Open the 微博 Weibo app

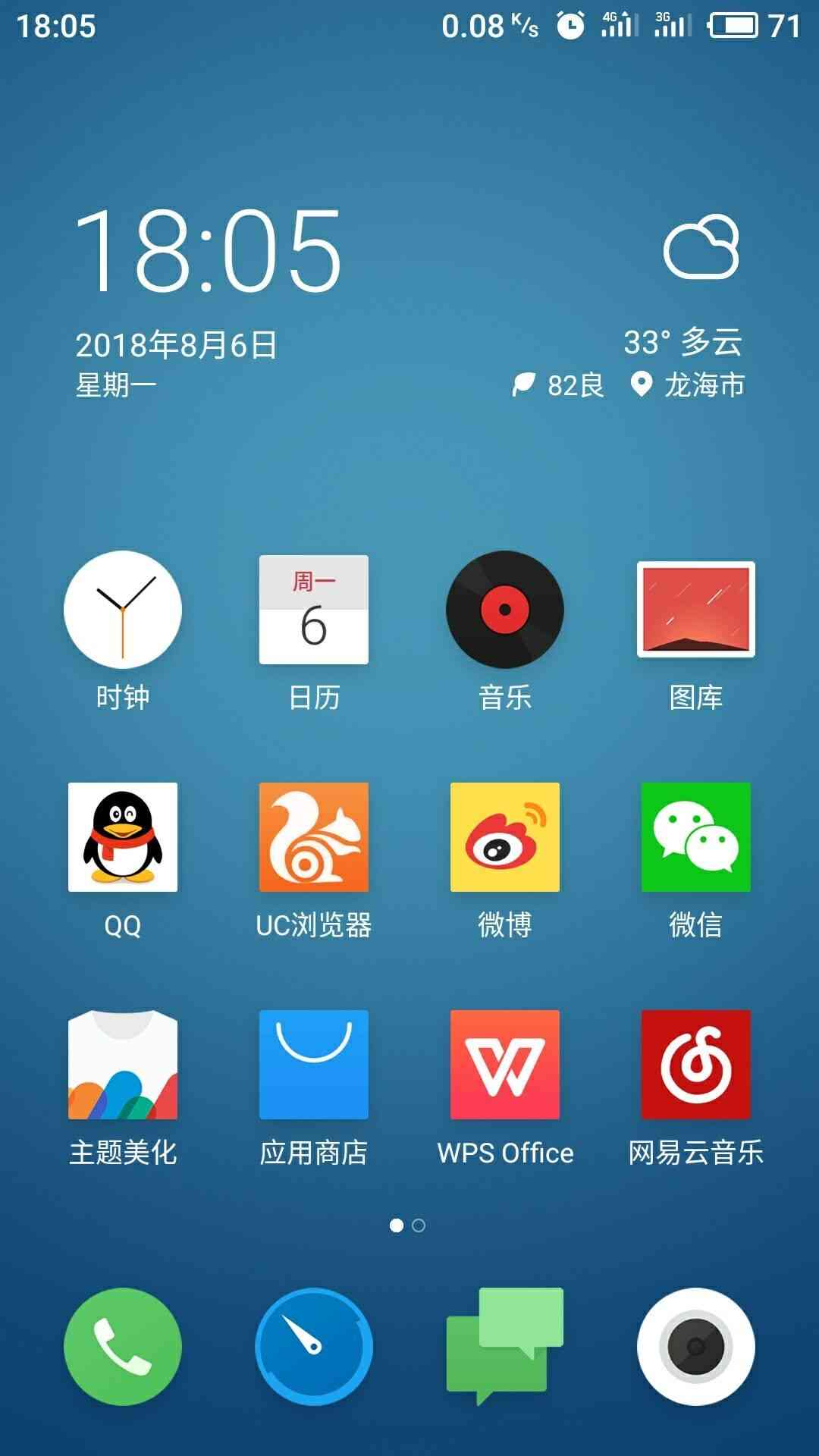point(505,837)
